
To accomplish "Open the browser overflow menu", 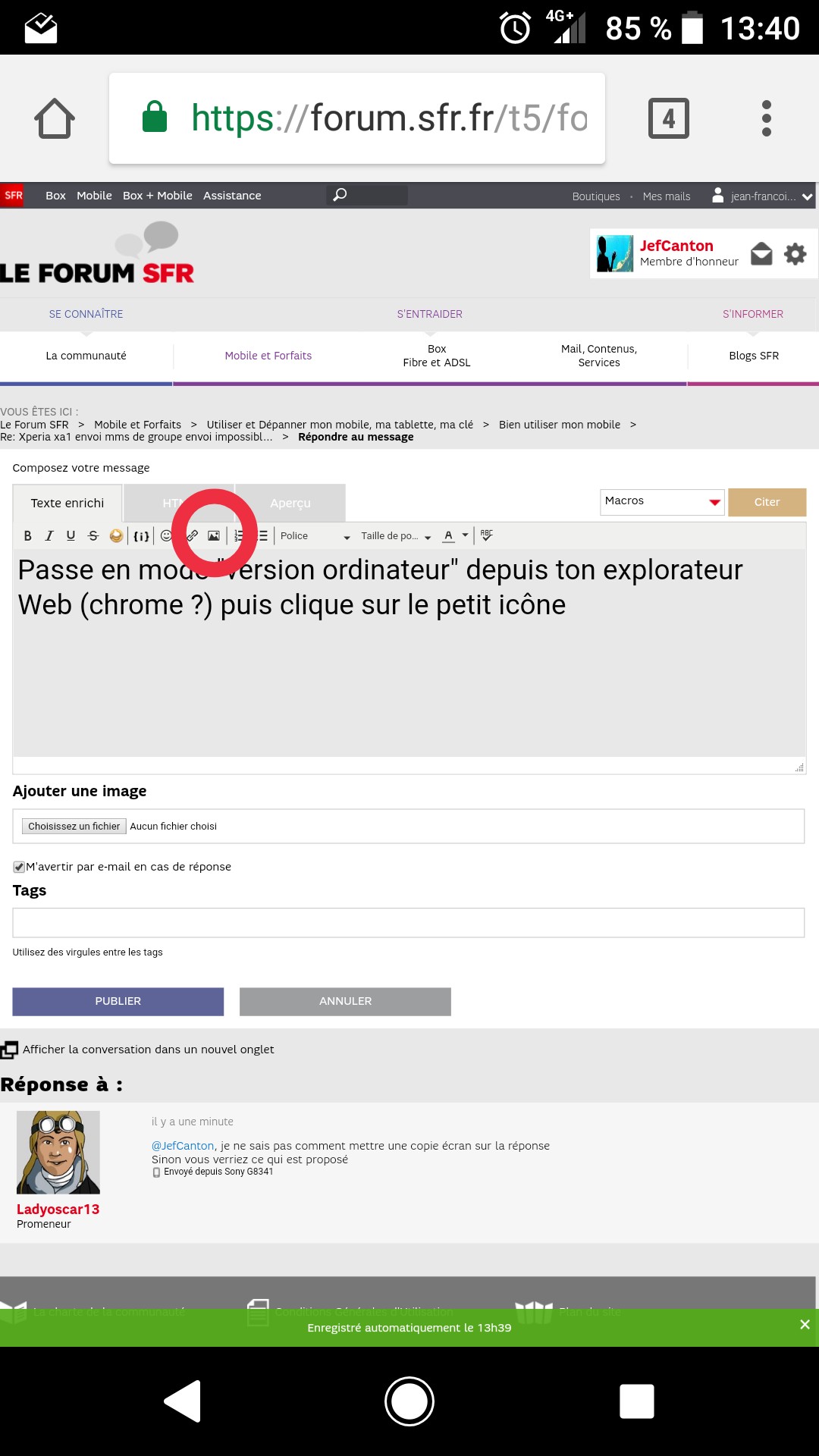I will coord(766,118).
